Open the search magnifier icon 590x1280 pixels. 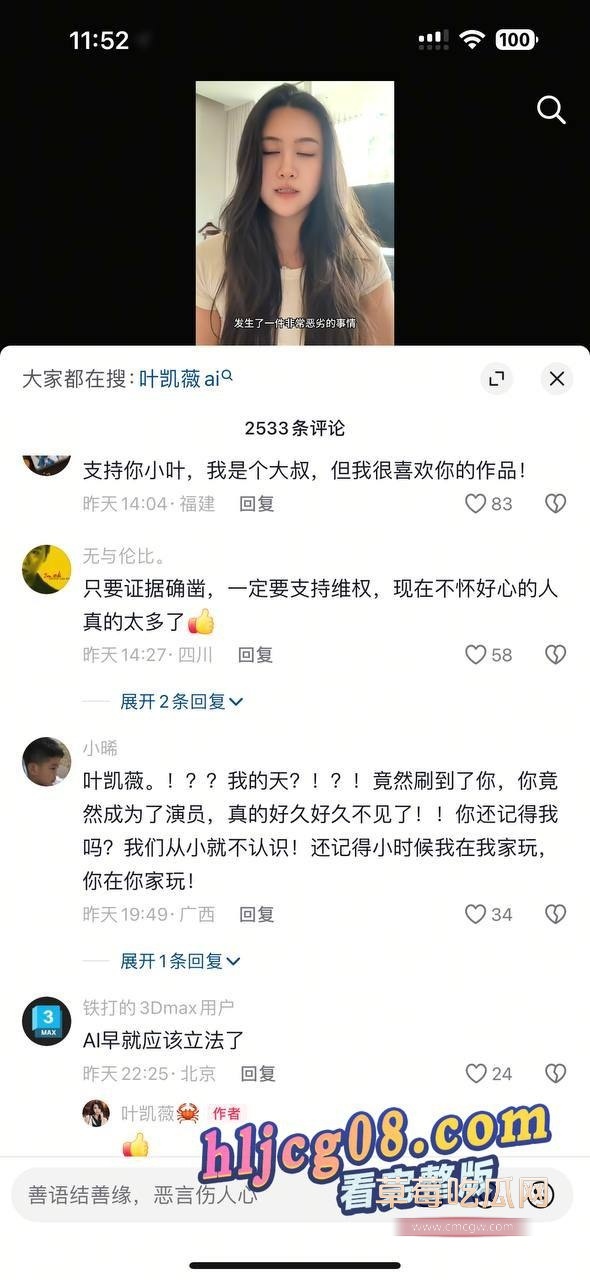551,110
